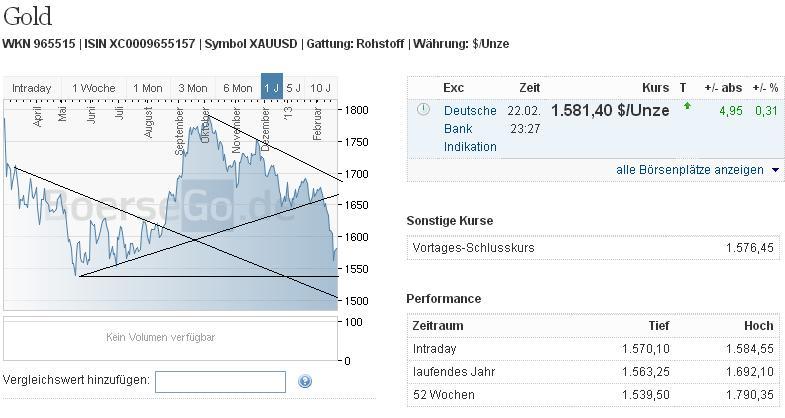This screenshot has height=418, width=785.
Task: Show the 3 Mon chart range
Action: click(192, 88)
